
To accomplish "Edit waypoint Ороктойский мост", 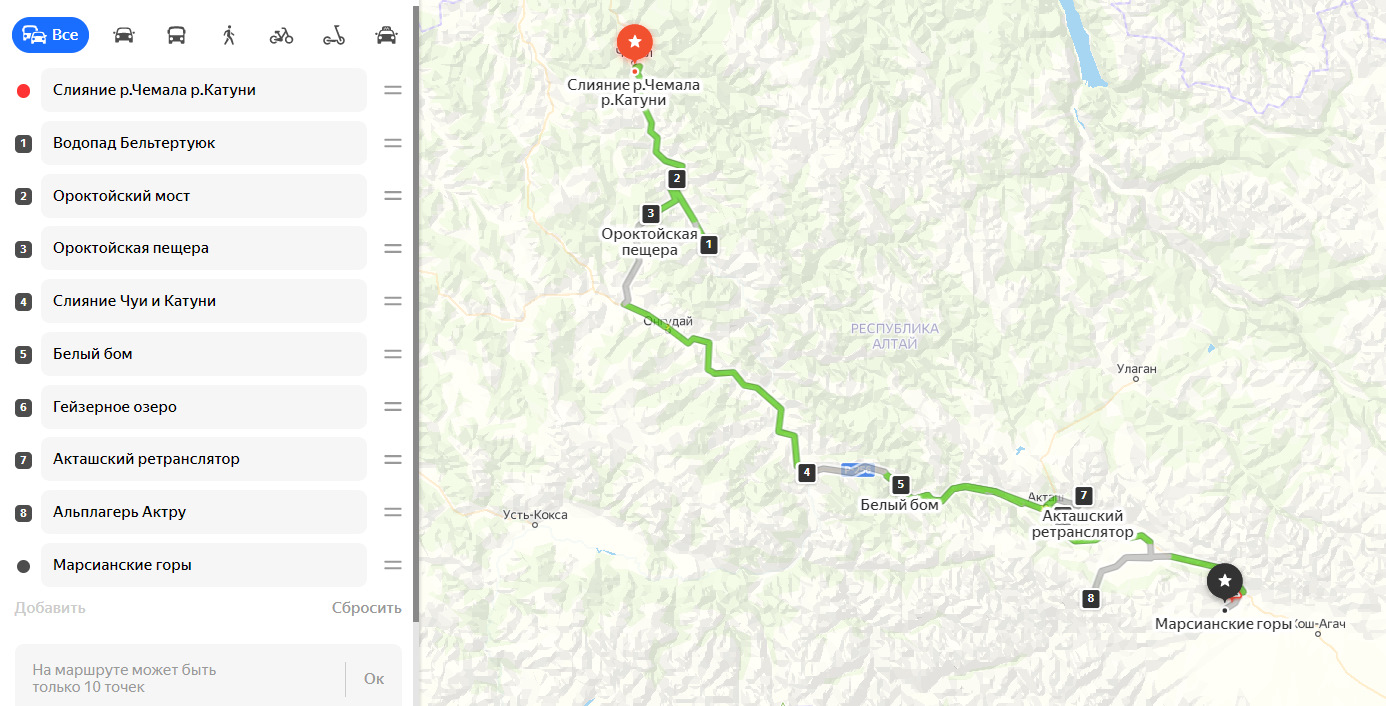I will pos(204,196).
